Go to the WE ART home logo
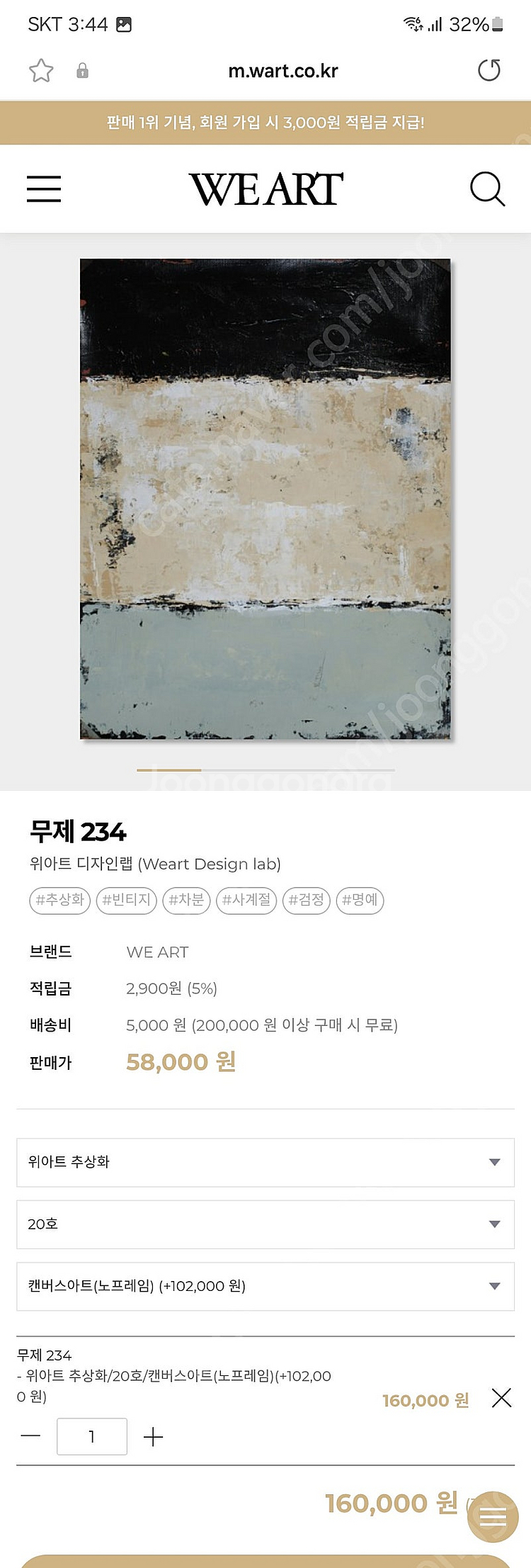 click(265, 189)
